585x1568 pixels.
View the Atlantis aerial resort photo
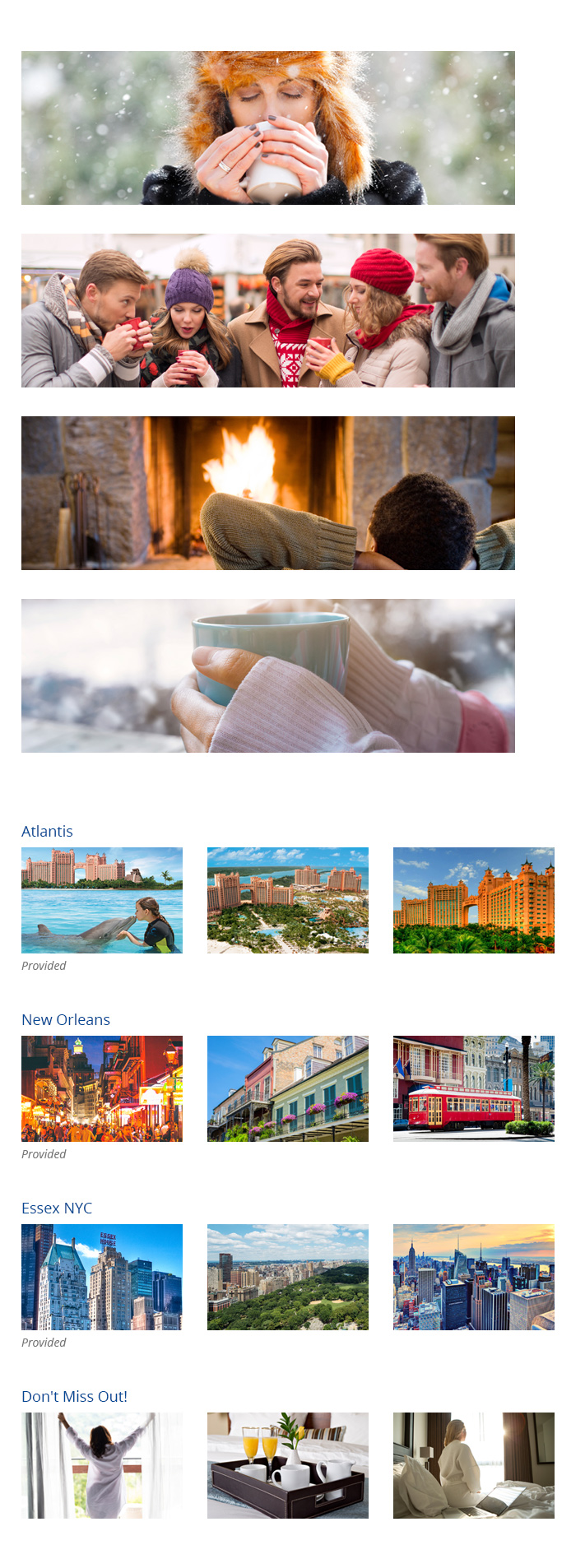[288, 900]
